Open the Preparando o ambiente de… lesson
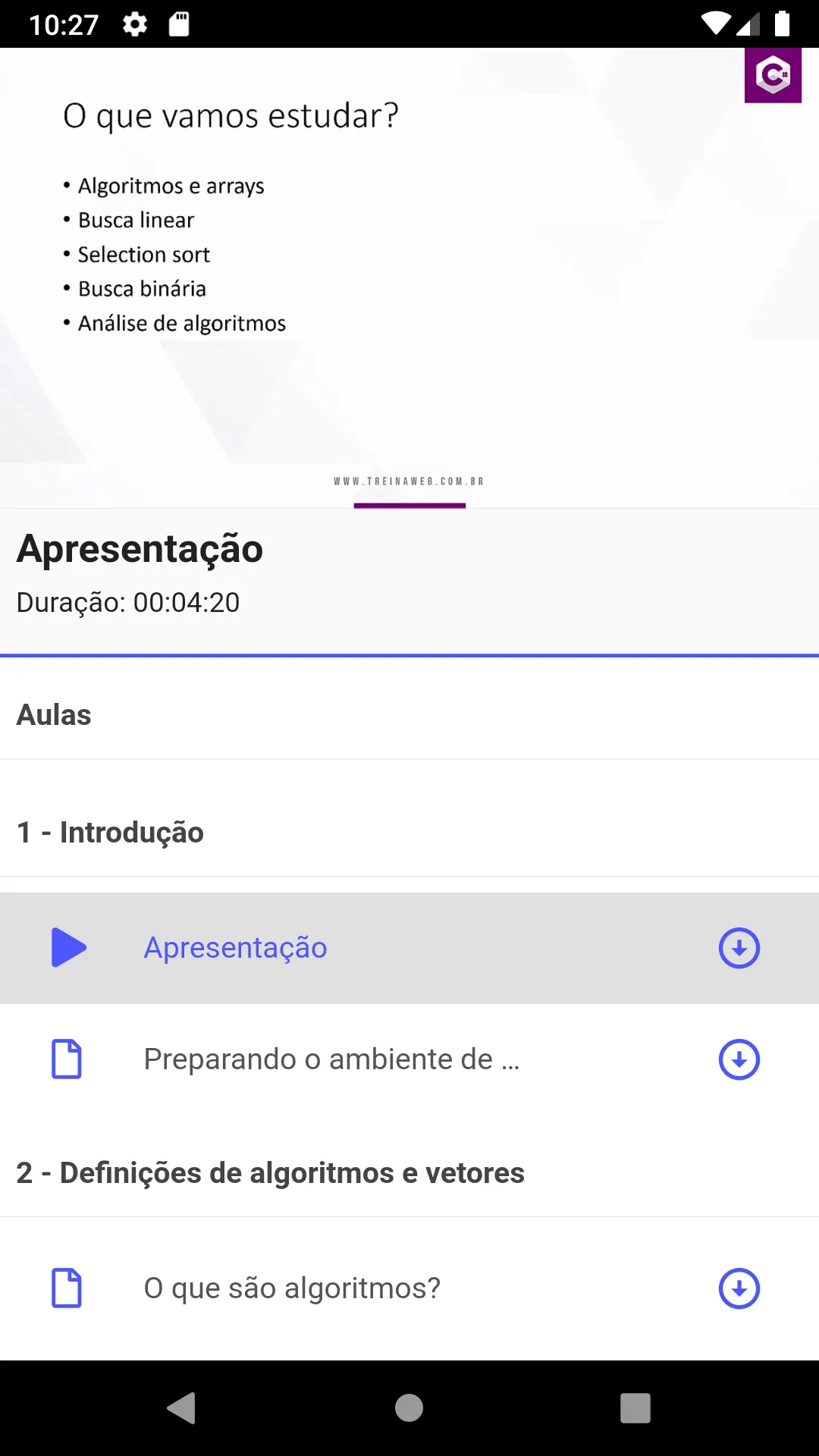Viewport: 819px width, 1456px height. coord(331,1059)
